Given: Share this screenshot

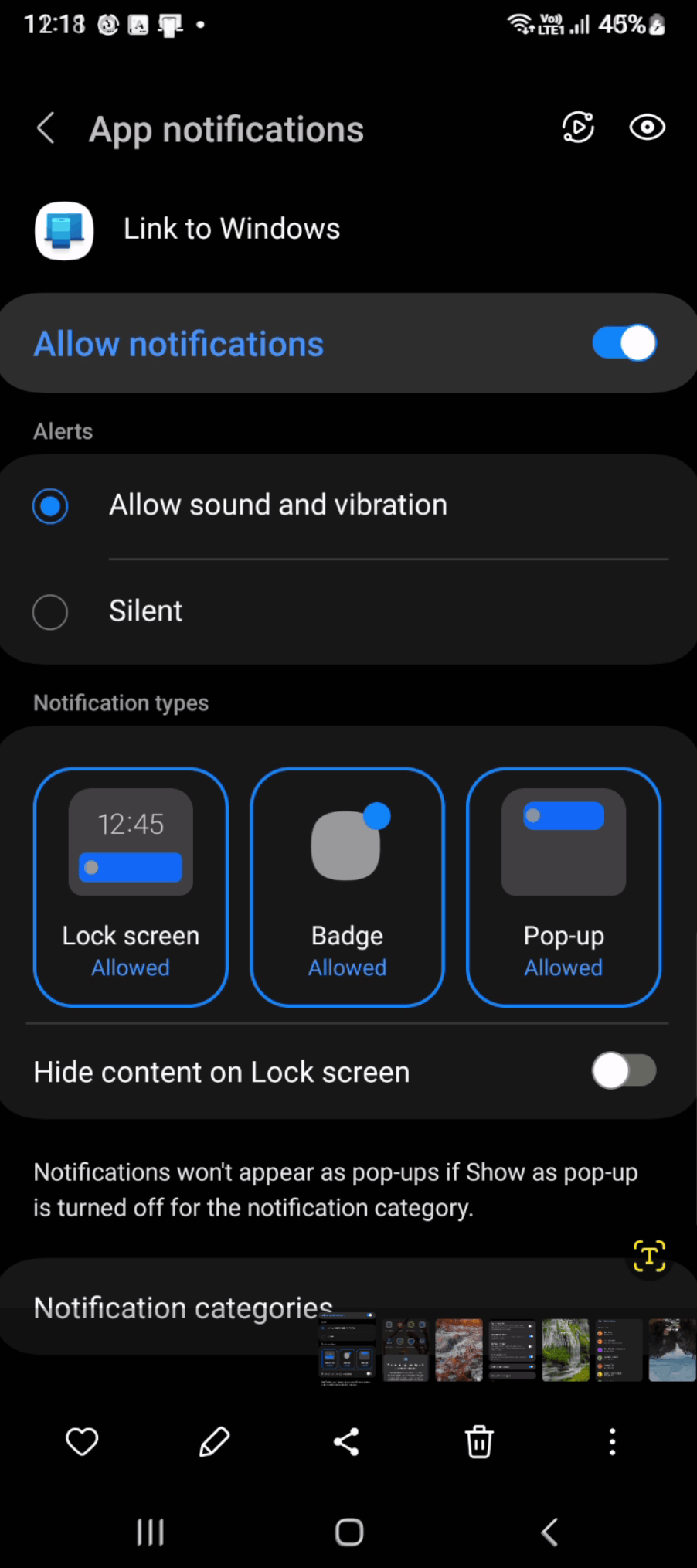Looking at the screenshot, I should point(346,1441).
